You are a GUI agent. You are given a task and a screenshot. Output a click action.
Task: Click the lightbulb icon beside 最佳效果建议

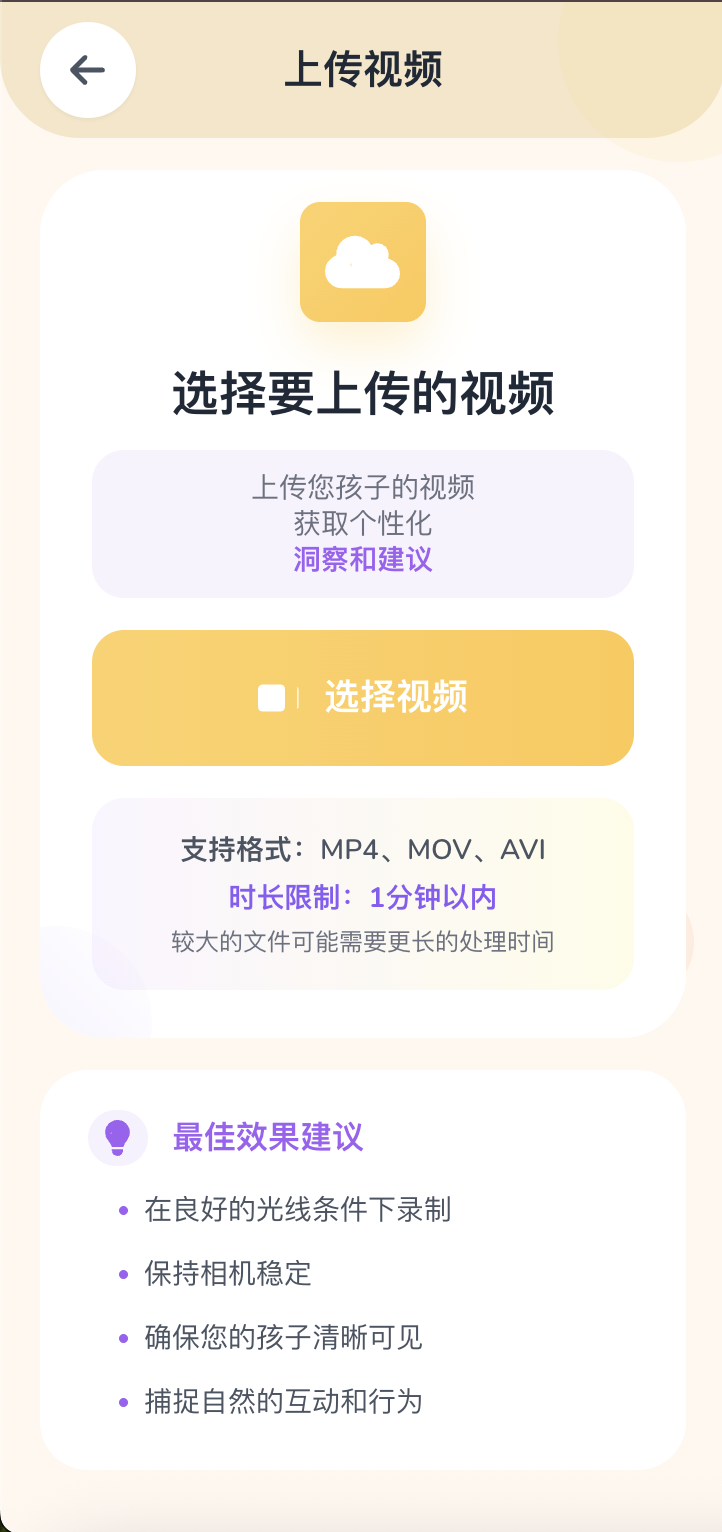(118, 1137)
